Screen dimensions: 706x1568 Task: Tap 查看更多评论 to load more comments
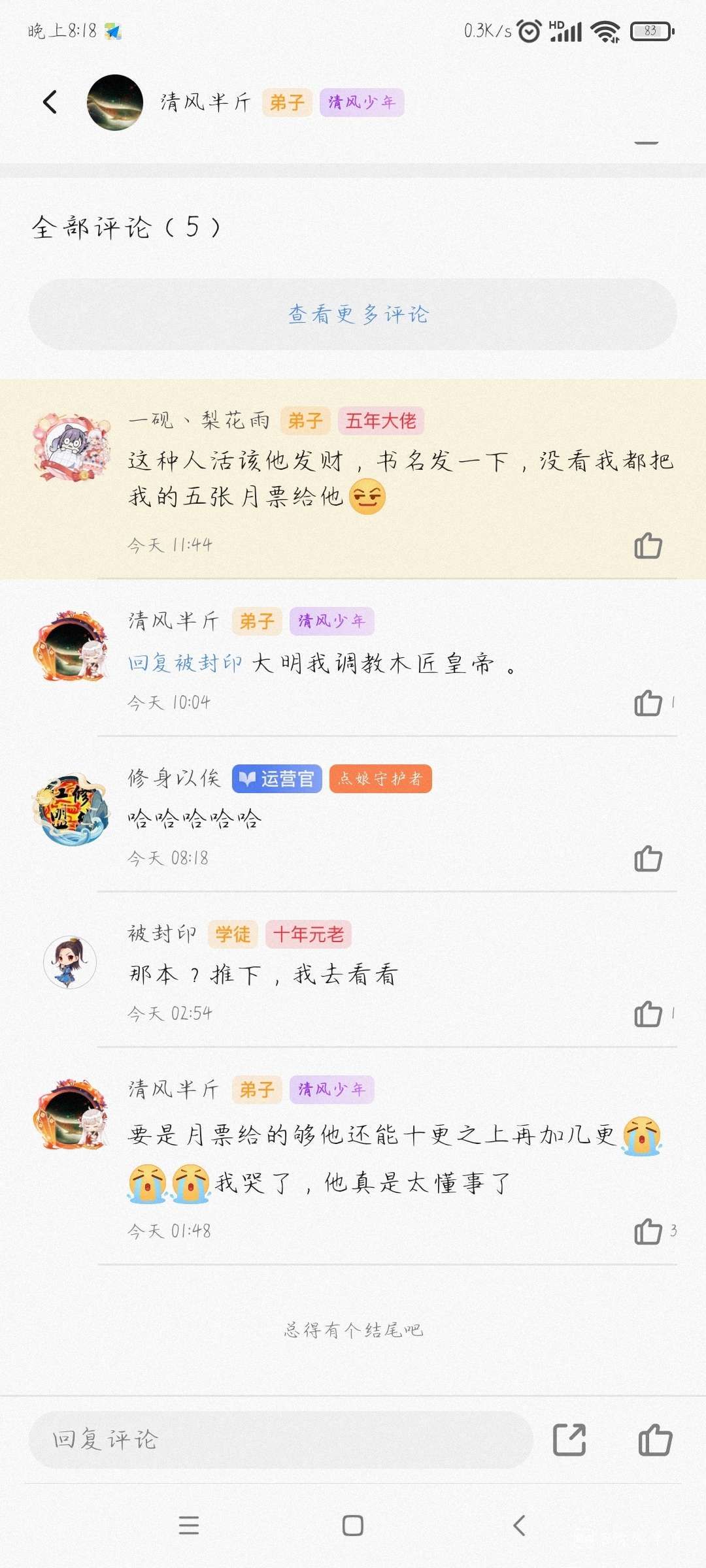(x=353, y=314)
